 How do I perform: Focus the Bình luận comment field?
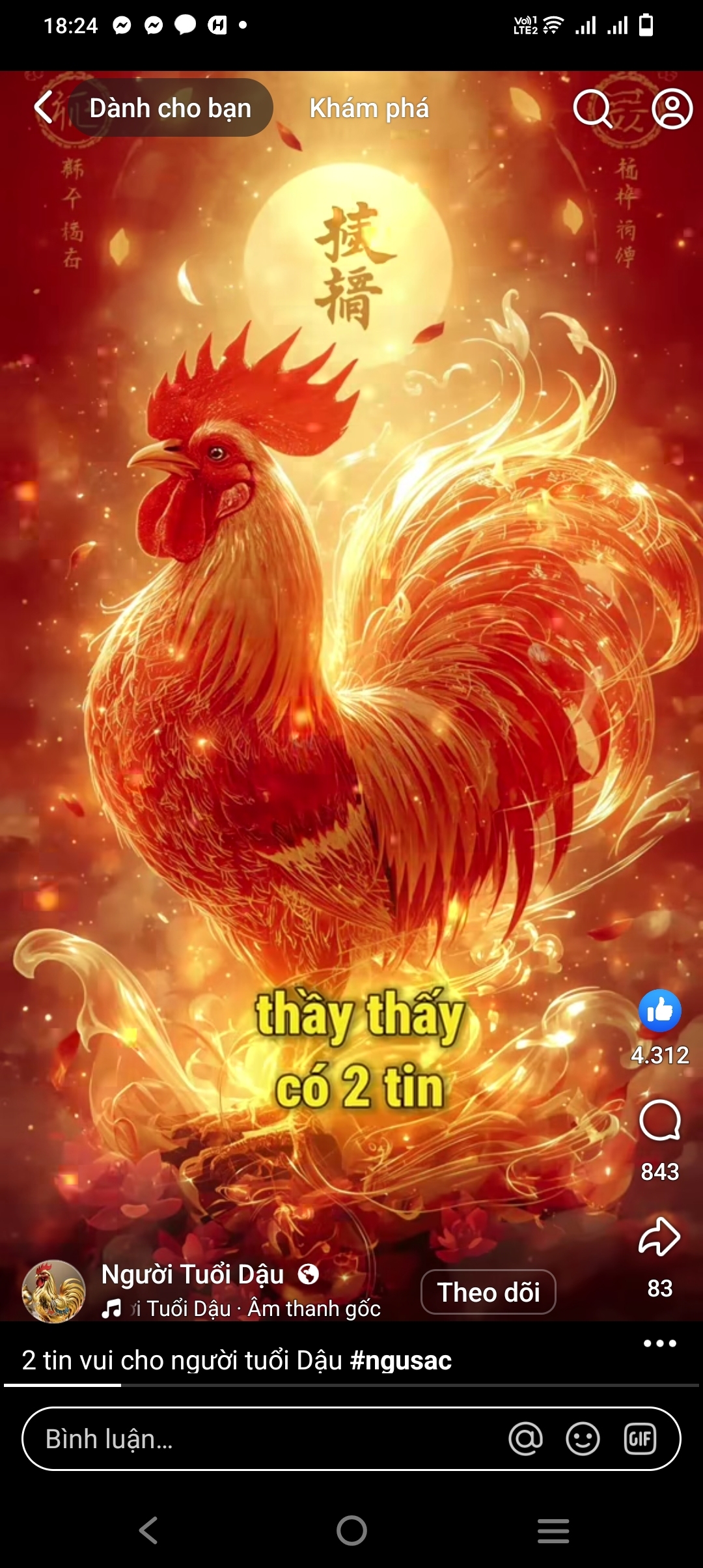click(x=260, y=1439)
